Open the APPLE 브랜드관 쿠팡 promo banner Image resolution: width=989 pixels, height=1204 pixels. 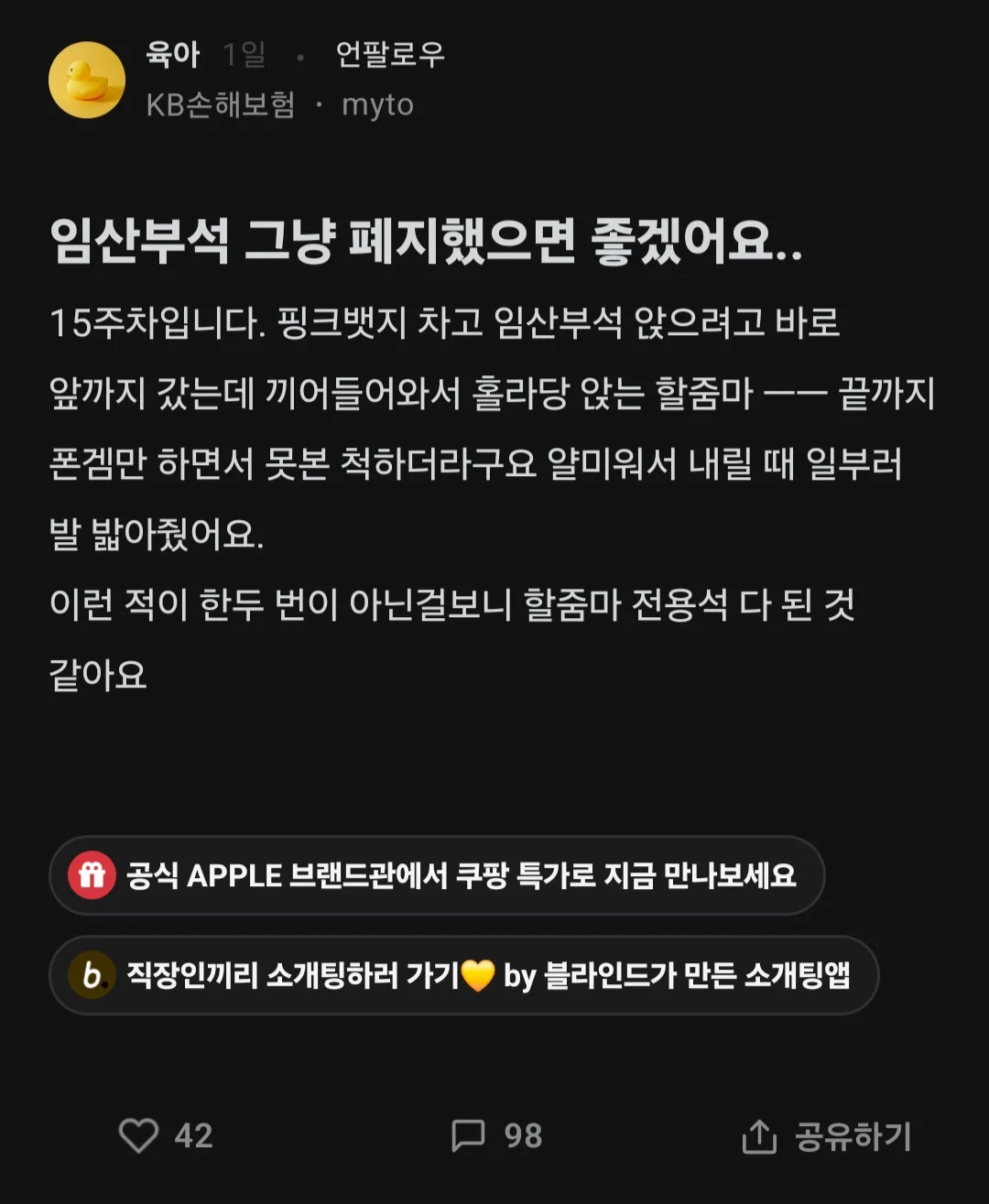coord(437,875)
